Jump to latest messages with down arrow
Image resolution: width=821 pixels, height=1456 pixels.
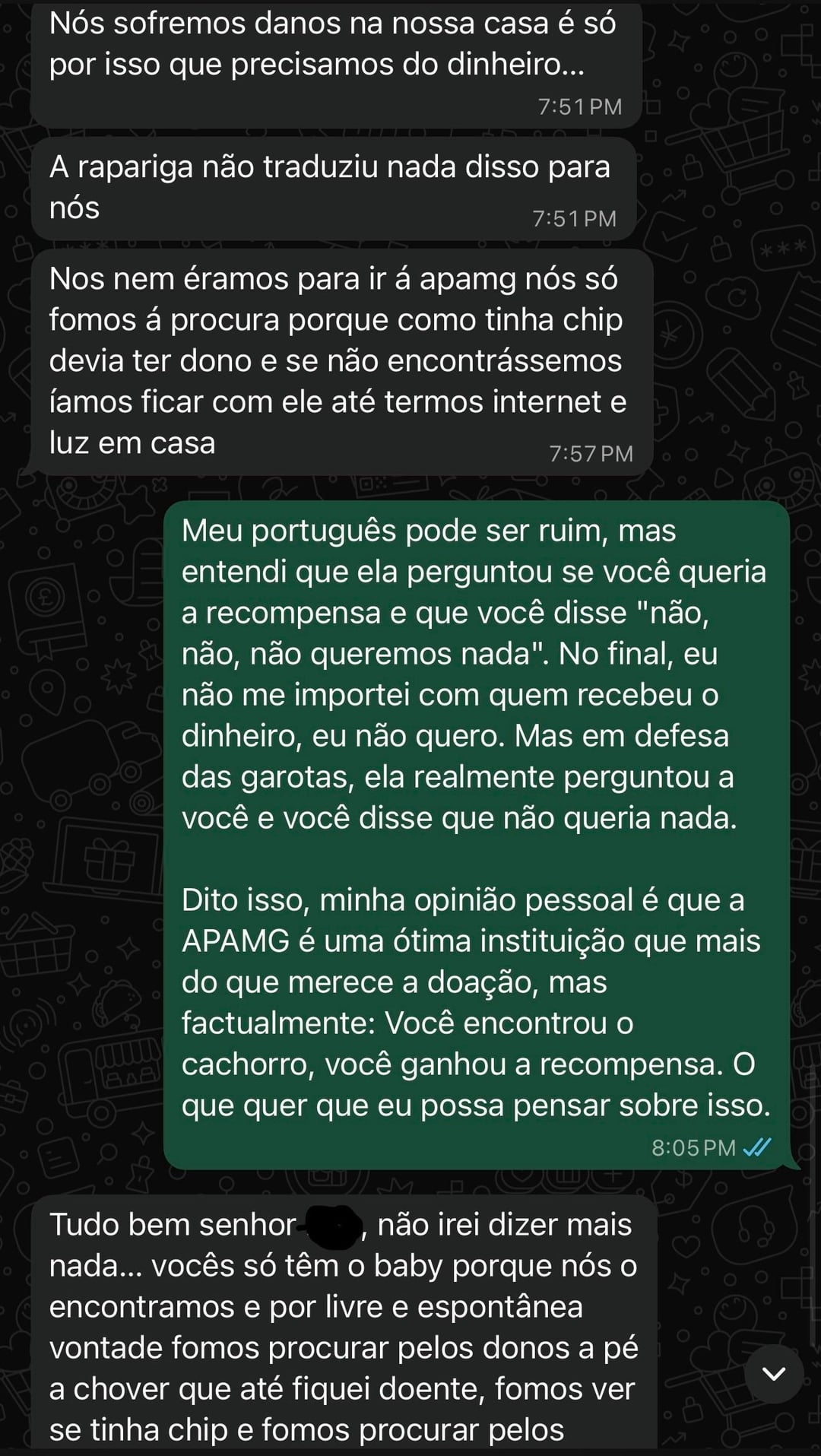pyautogui.click(x=773, y=1373)
